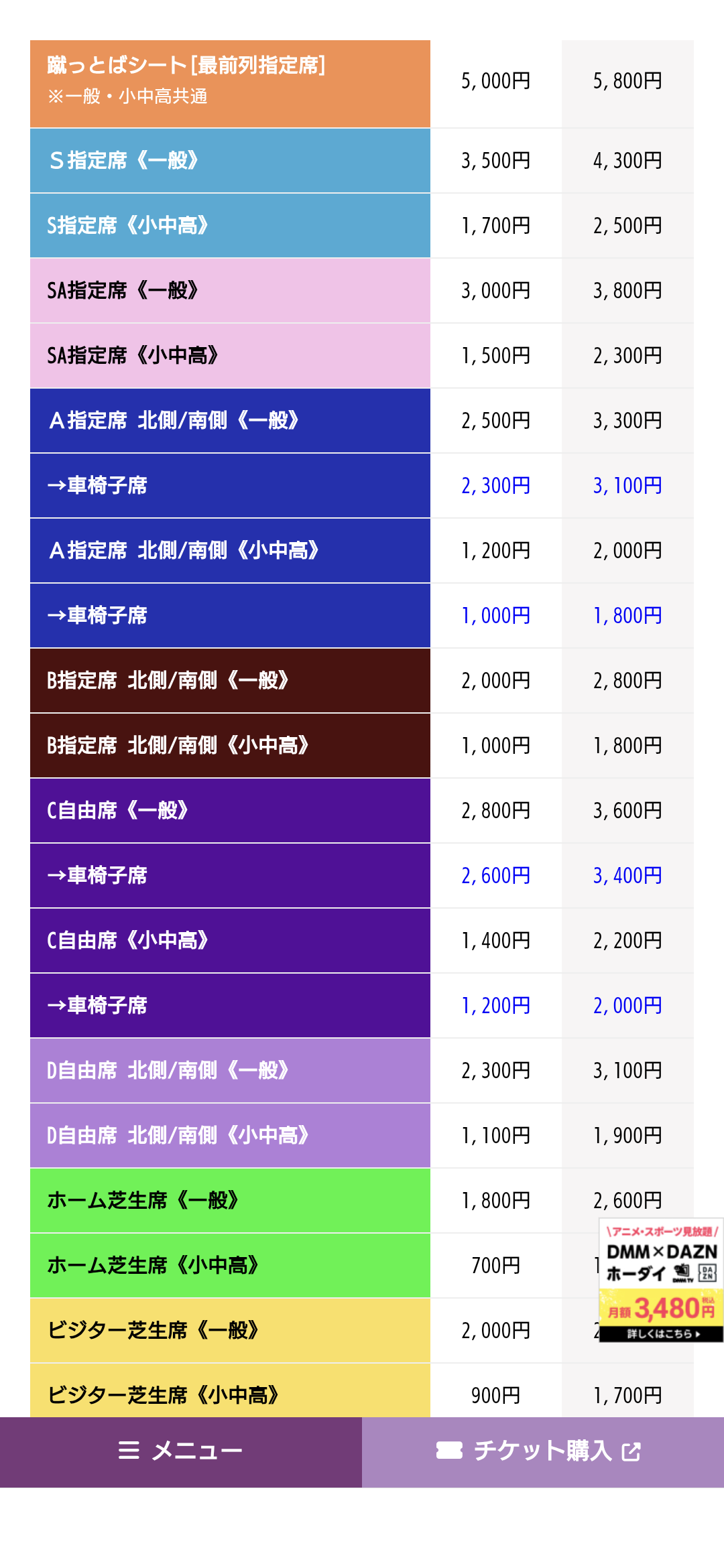Tap the チケット購入 button
724x1568 pixels.
542,1451
